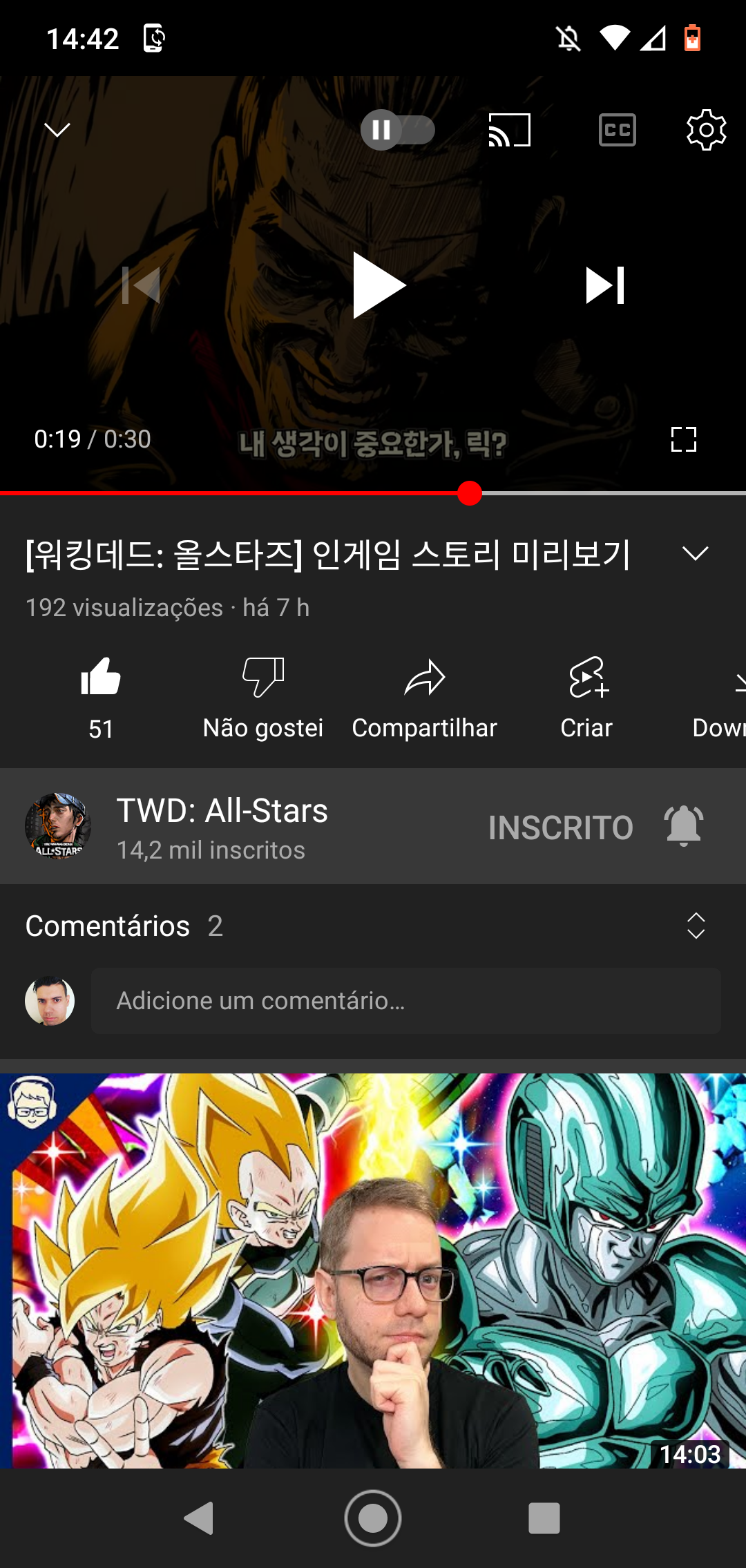Toggle closed captions
The height and width of the screenshot is (1568, 746).
(x=617, y=130)
